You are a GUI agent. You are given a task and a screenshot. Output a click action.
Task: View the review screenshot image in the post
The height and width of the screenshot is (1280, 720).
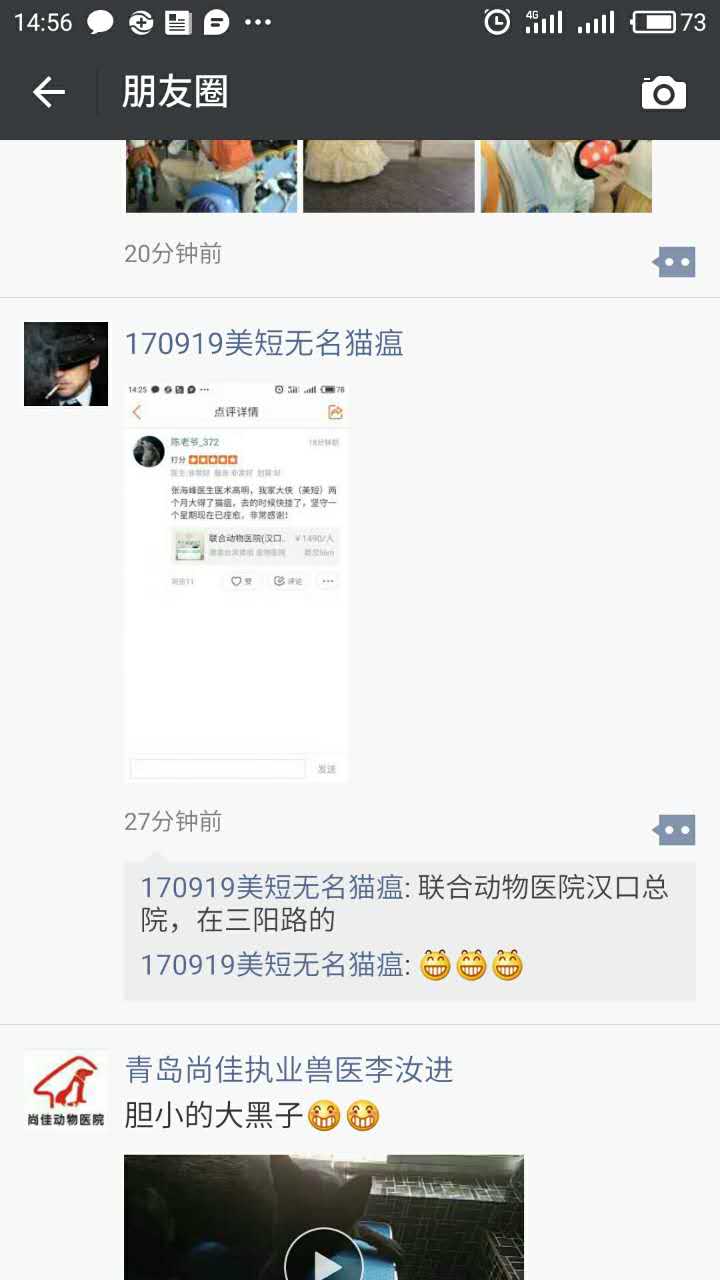[x=237, y=582]
